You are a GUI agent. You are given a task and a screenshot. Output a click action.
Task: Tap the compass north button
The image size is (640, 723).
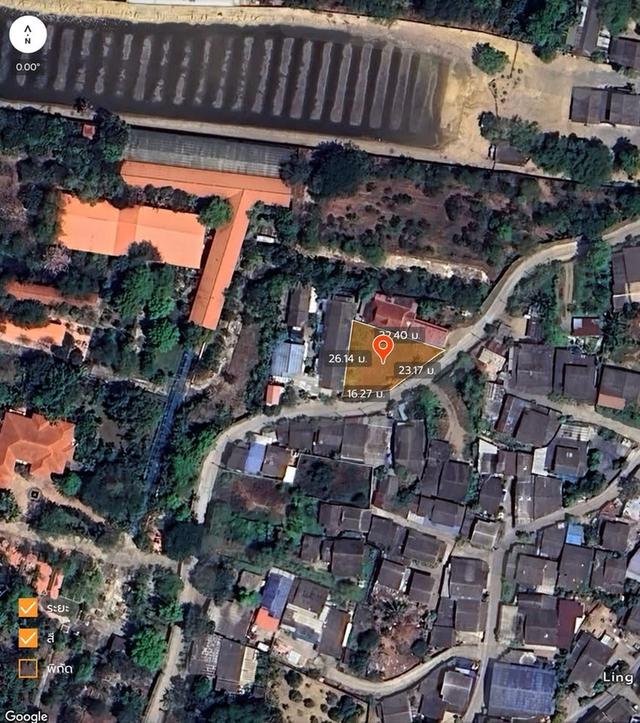pos(28,36)
